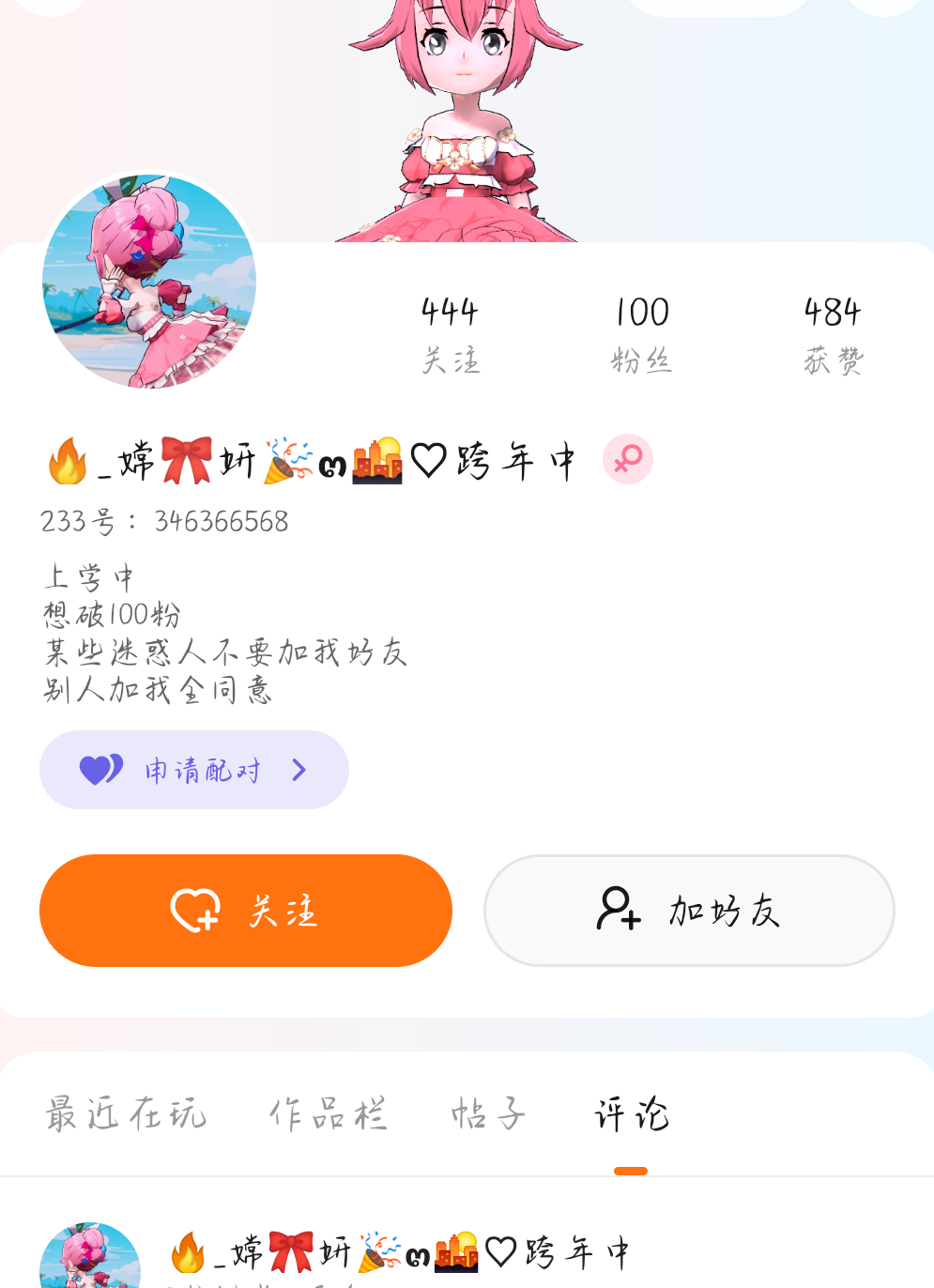Open the 申请配对 pairing request

194,770
